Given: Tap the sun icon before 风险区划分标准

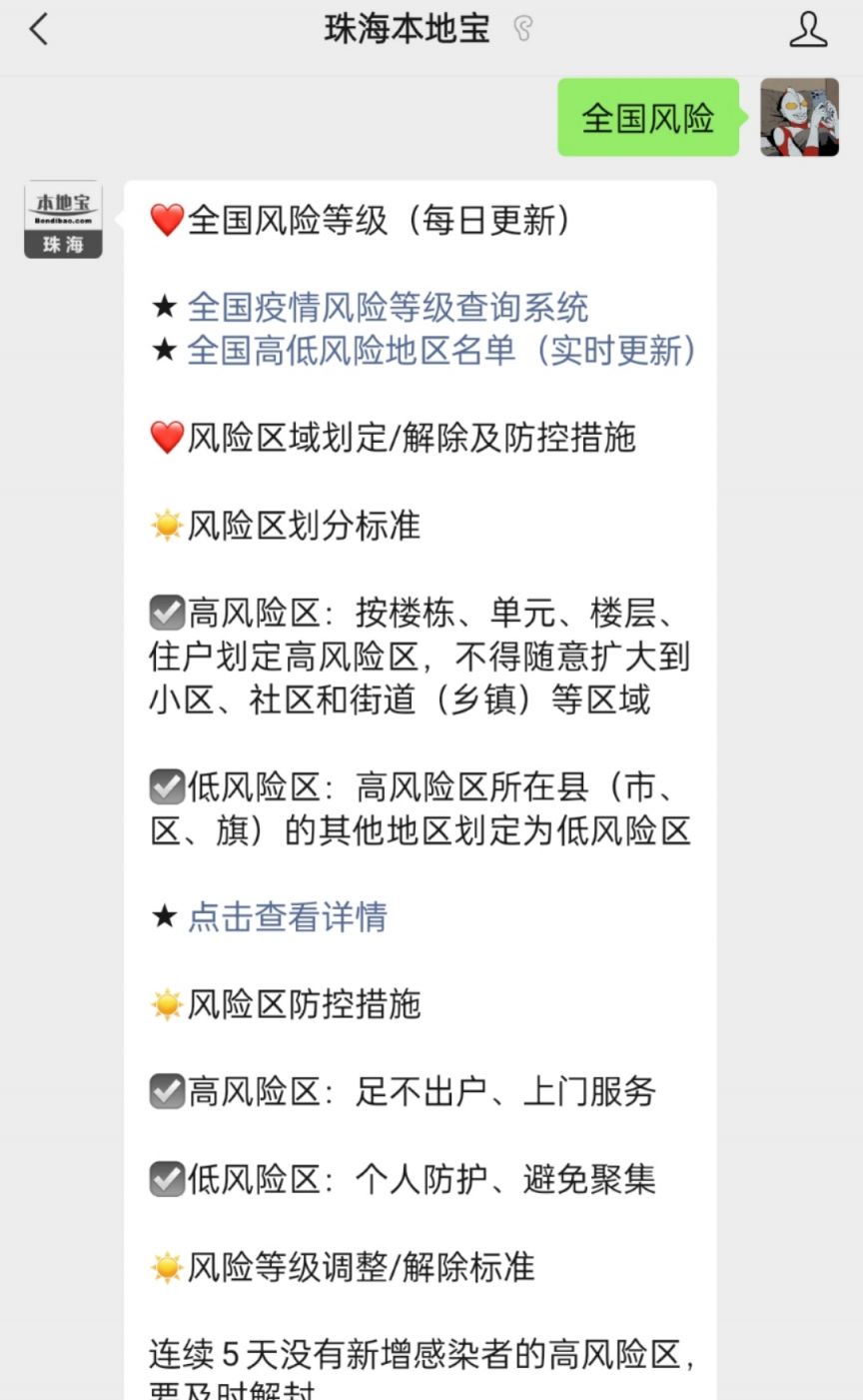Looking at the screenshot, I should (x=164, y=525).
